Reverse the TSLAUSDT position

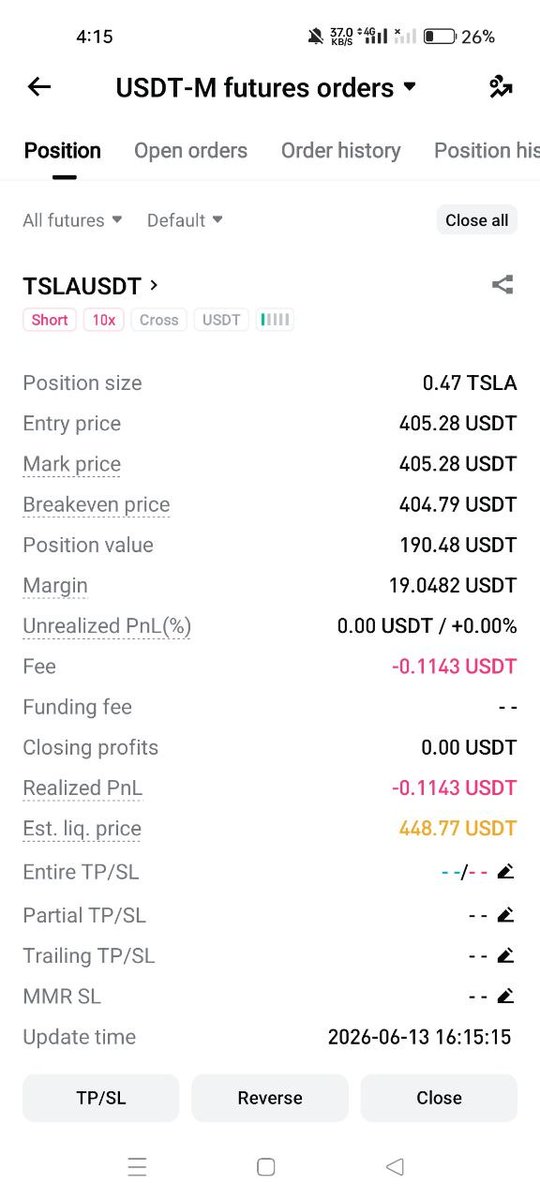[x=270, y=1098]
